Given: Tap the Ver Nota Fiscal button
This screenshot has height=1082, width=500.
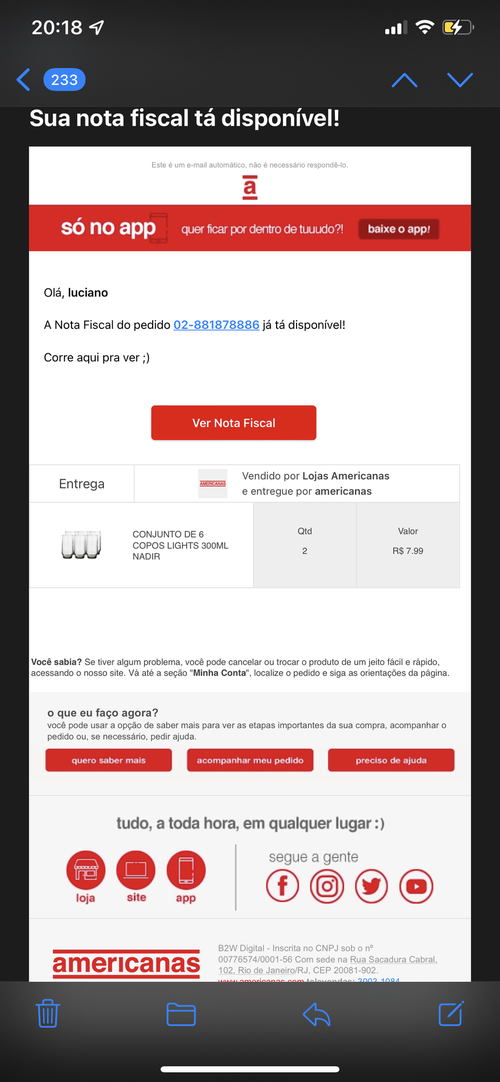Looking at the screenshot, I should (234, 422).
